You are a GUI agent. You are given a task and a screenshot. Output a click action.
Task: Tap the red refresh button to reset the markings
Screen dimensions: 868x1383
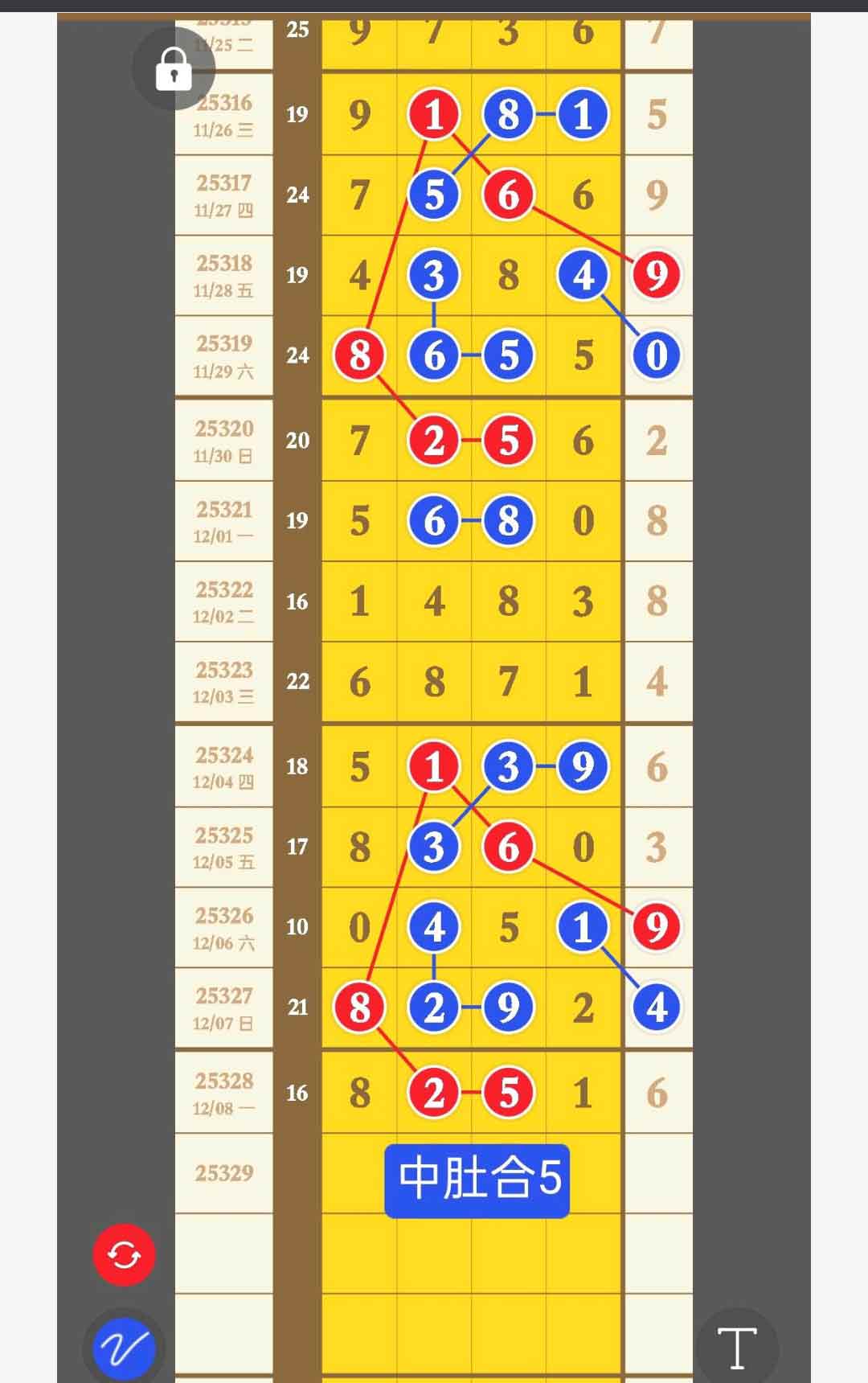pos(124,1255)
